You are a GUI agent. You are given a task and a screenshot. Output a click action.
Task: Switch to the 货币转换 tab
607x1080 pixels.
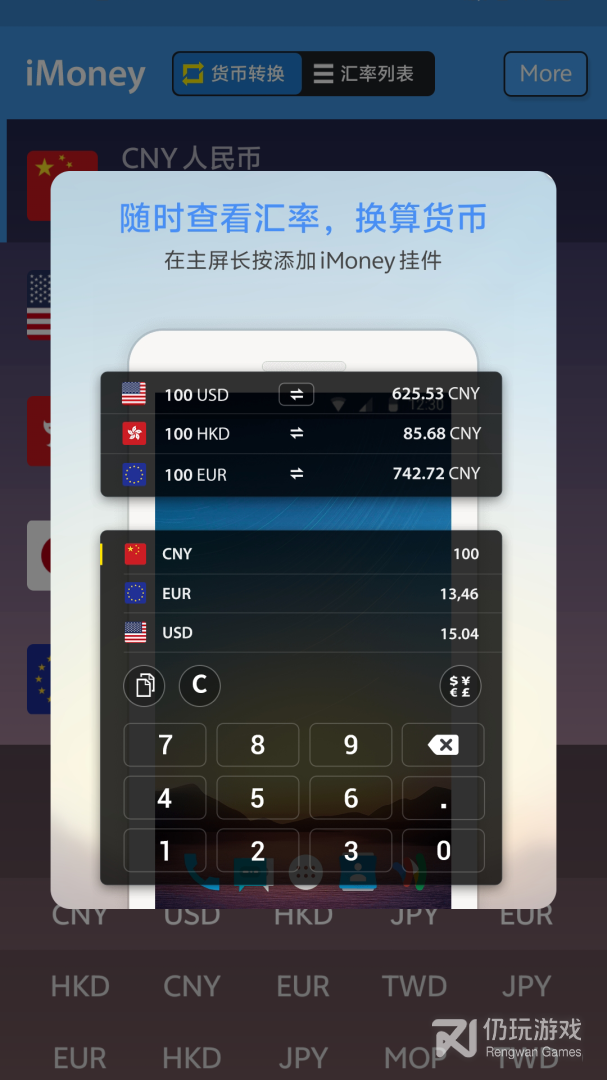point(238,74)
